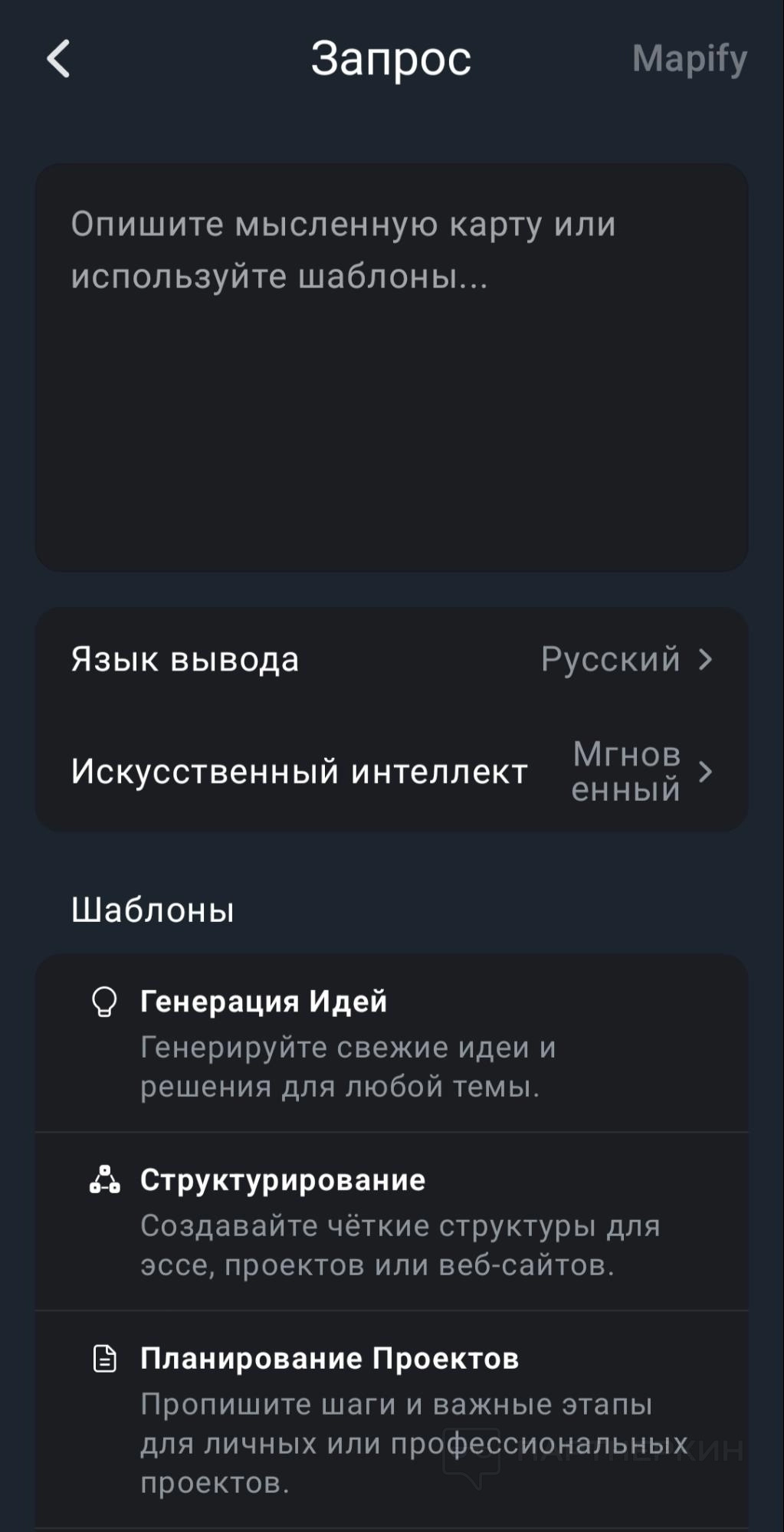The height and width of the screenshot is (1532, 784).
Task: Select the Генерация Идей template
Action: [x=391, y=1043]
